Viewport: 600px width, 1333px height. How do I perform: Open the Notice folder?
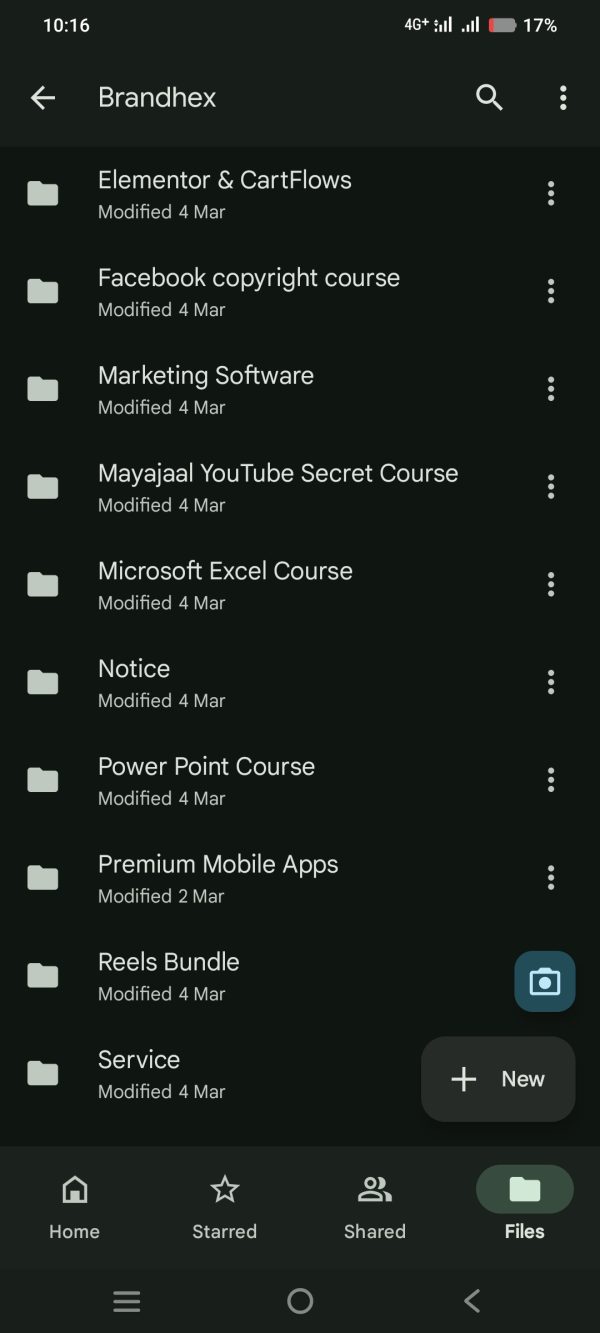point(300,682)
